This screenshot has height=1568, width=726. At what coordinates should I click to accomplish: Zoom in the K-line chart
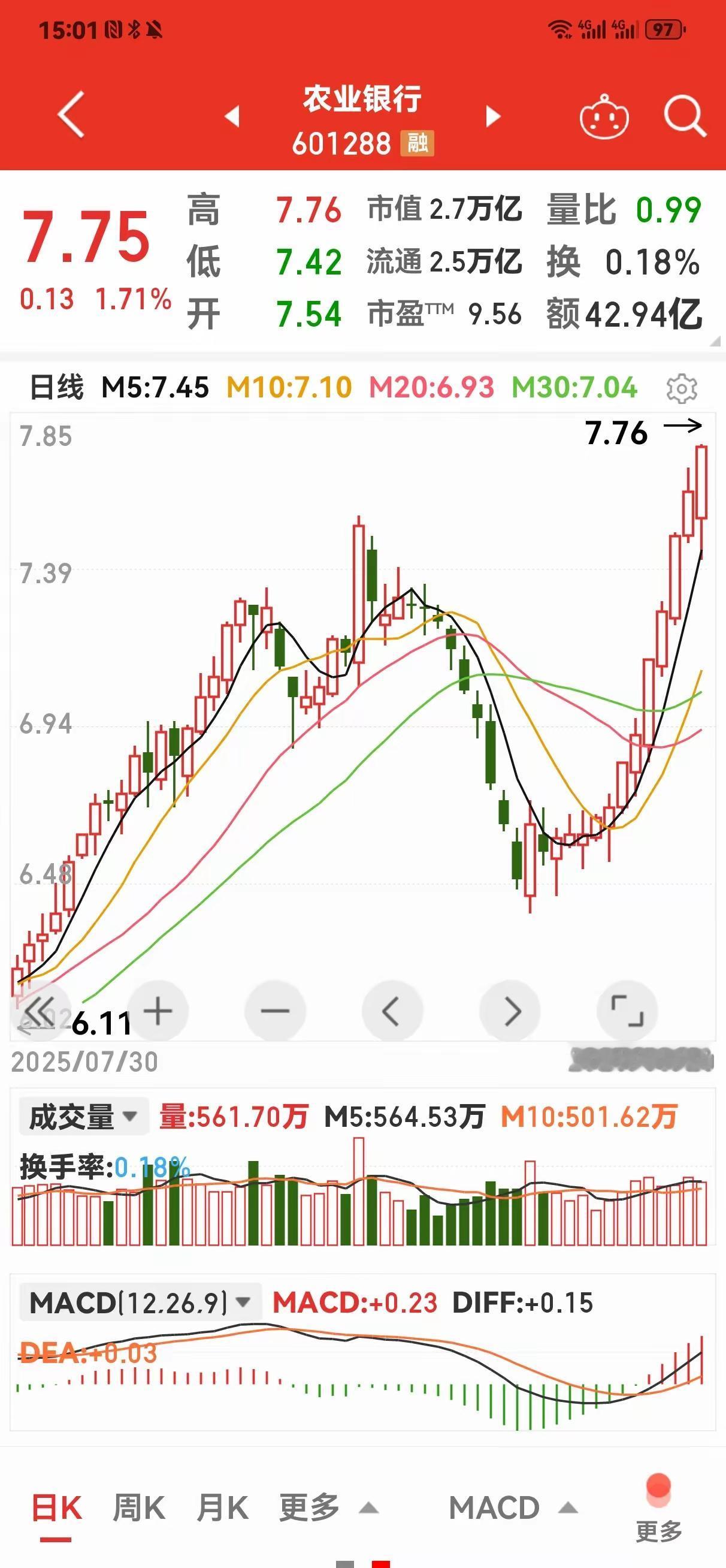[x=158, y=1012]
